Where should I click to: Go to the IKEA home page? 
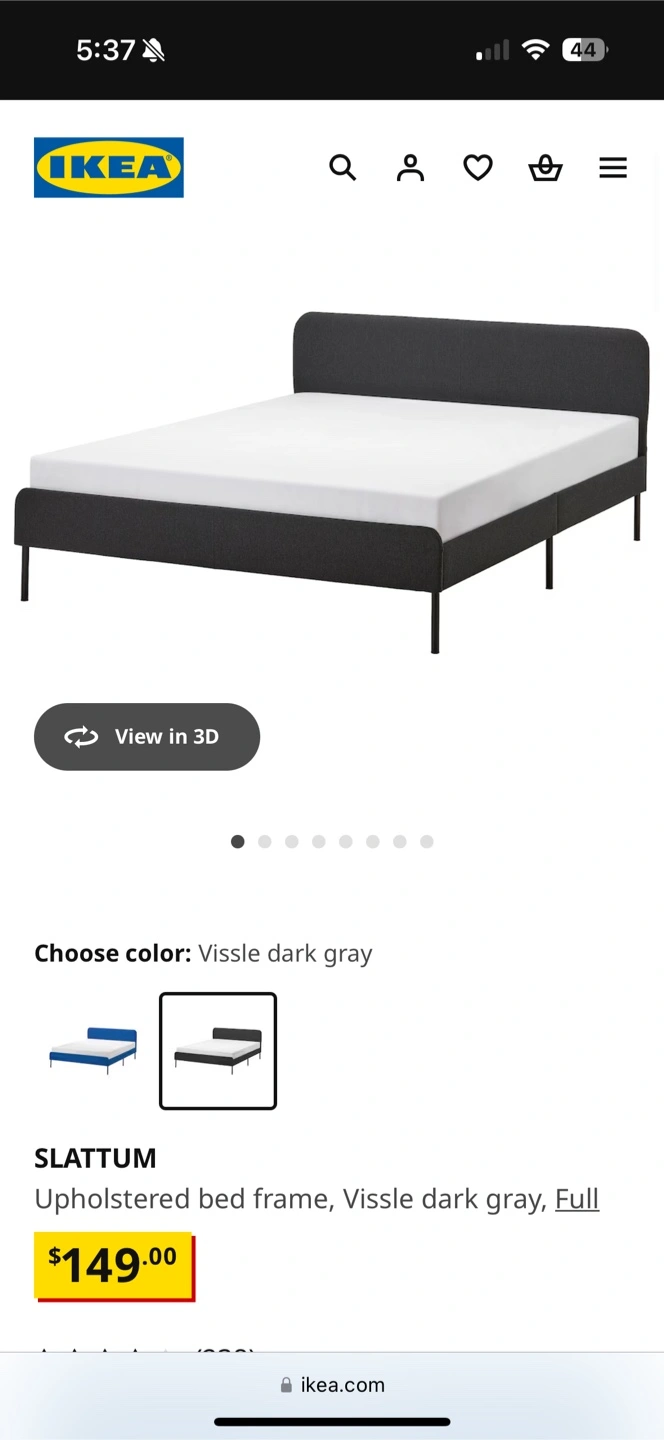[x=109, y=167]
